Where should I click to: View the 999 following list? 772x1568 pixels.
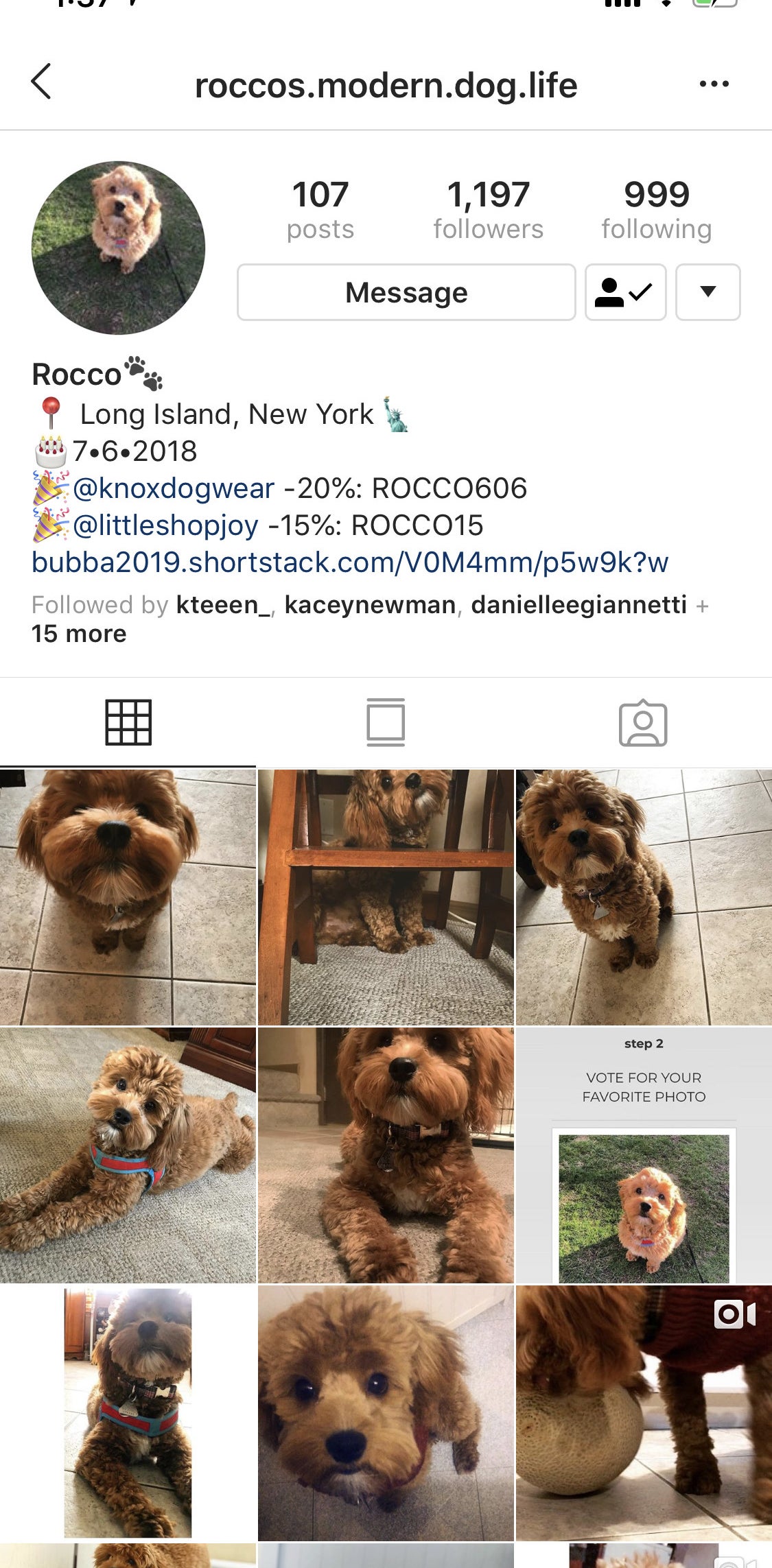click(657, 210)
